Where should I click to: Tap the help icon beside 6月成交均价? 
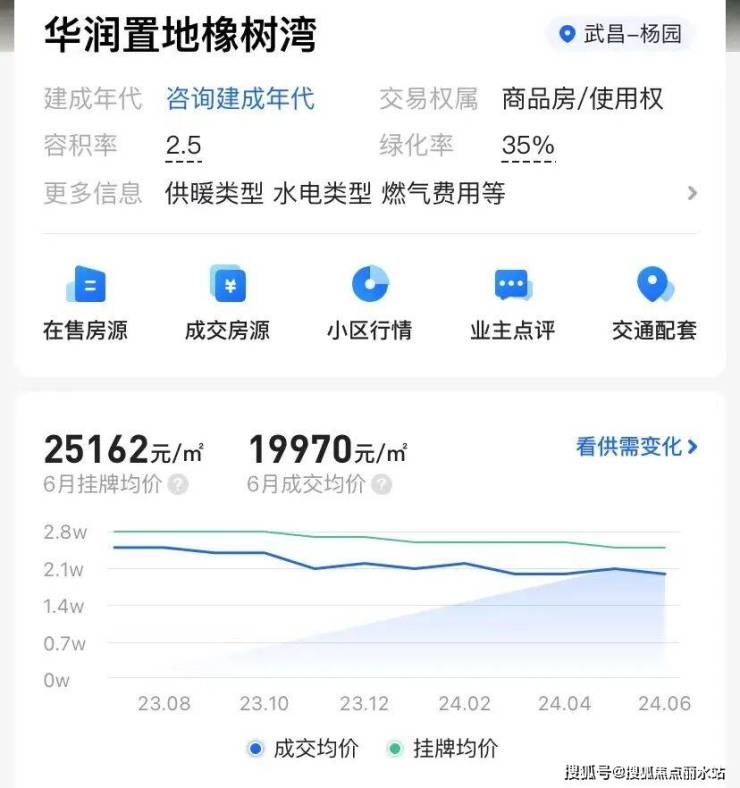[381, 485]
